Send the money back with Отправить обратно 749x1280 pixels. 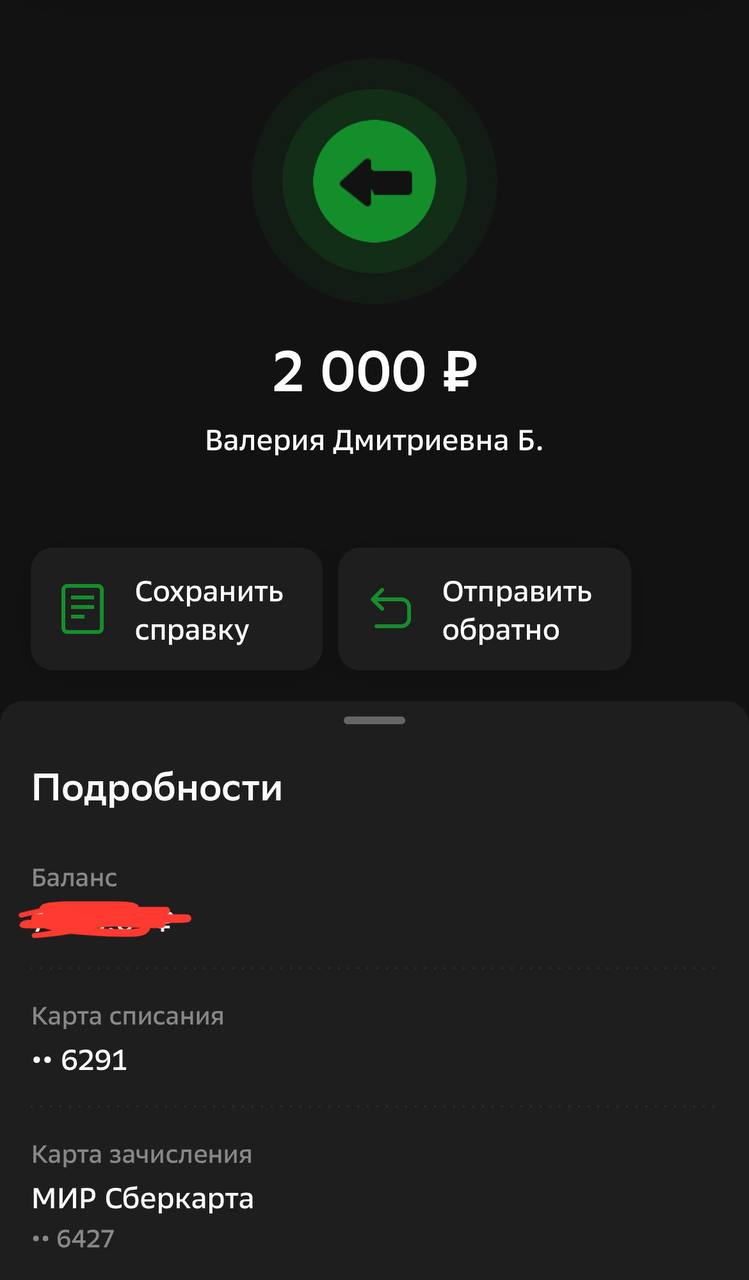tap(484, 609)
